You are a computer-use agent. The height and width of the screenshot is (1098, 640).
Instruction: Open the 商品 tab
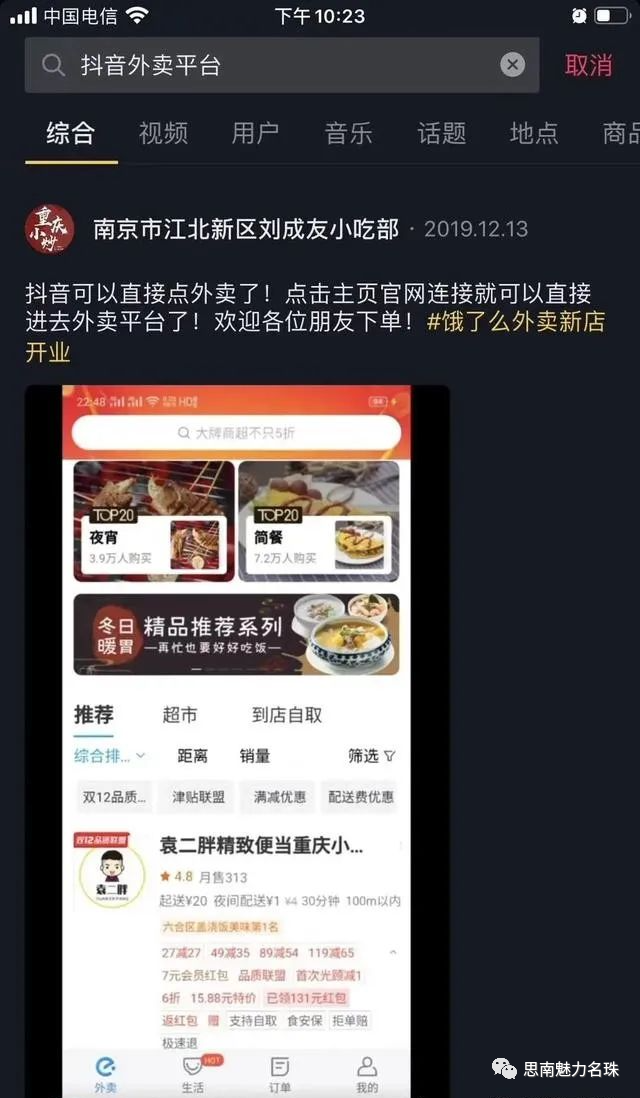[x=620, y=133]
